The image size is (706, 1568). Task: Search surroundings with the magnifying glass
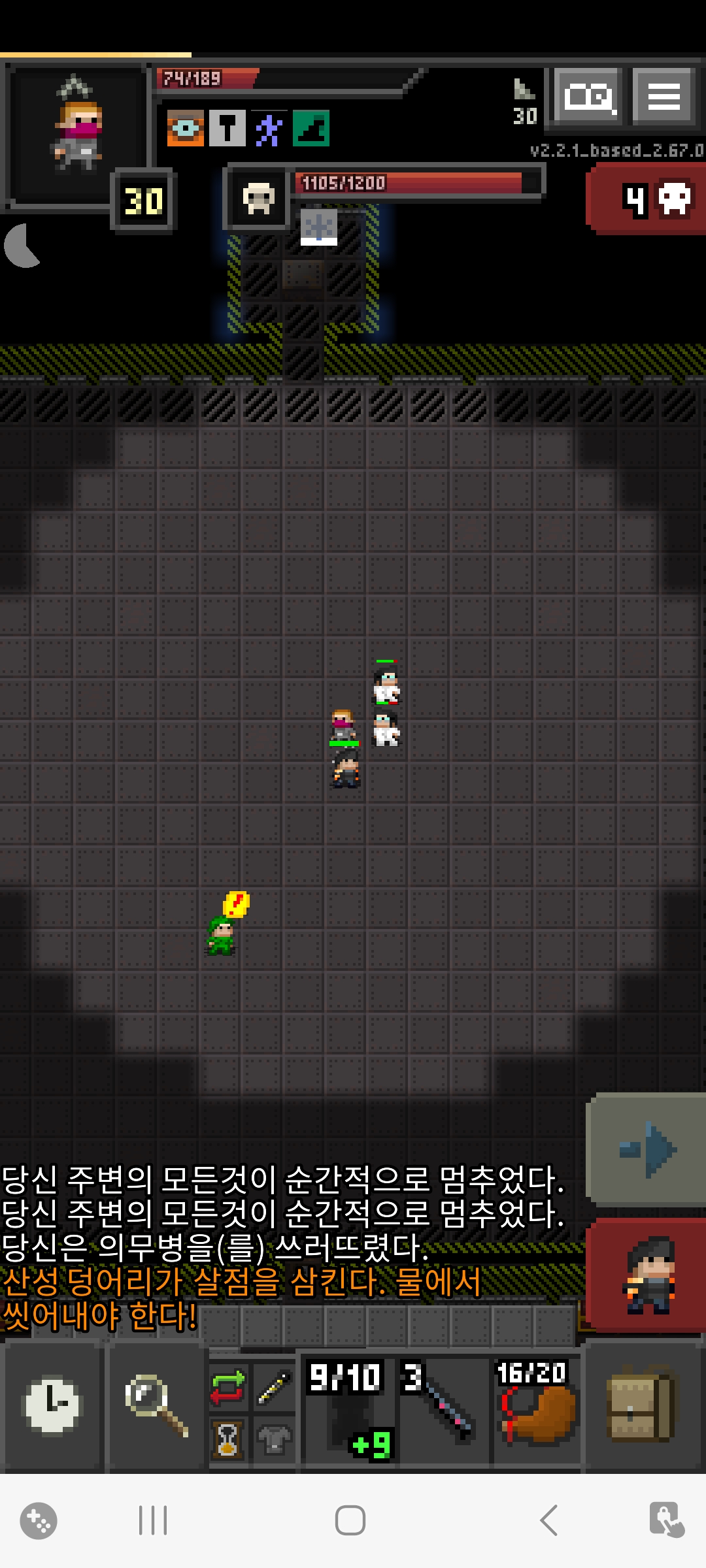pos(157,1405)
